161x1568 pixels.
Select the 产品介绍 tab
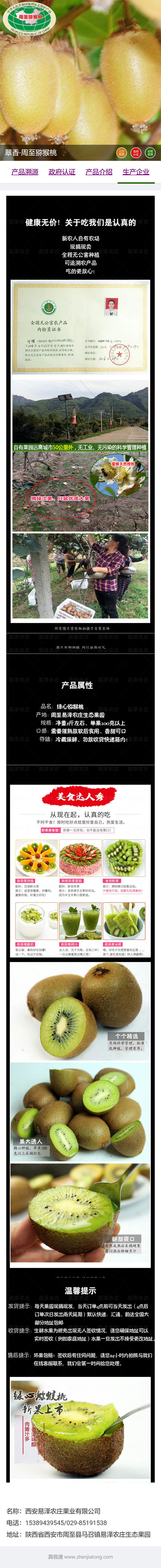99,172
